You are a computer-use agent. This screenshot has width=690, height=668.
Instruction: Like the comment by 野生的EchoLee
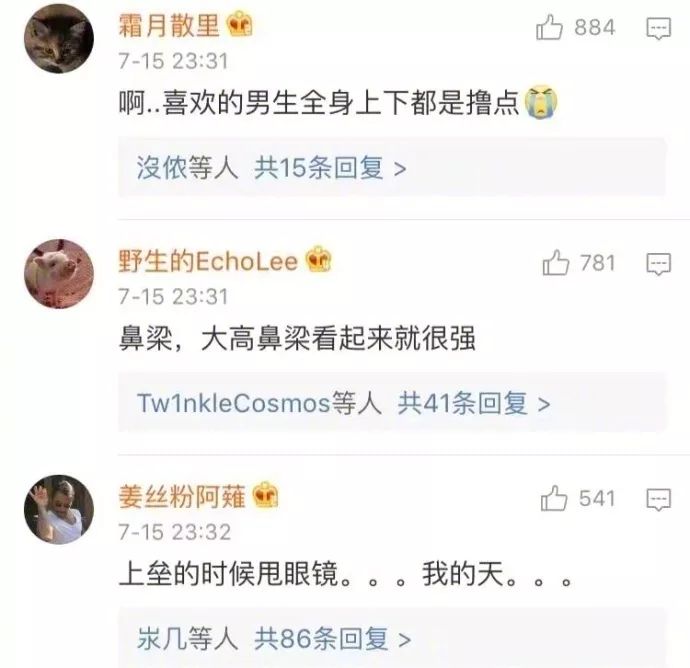pyautogui.click(x=557, y=264)
